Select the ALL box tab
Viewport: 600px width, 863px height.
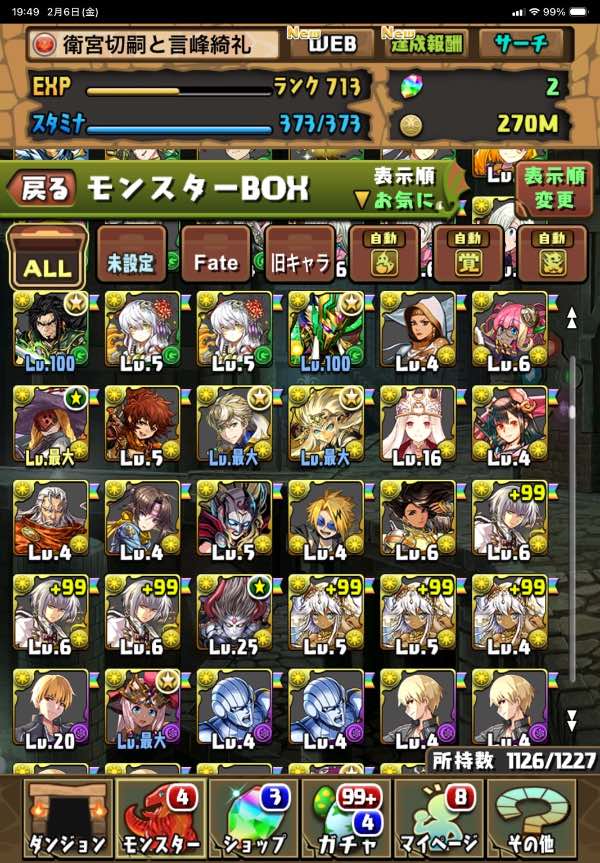47,258
